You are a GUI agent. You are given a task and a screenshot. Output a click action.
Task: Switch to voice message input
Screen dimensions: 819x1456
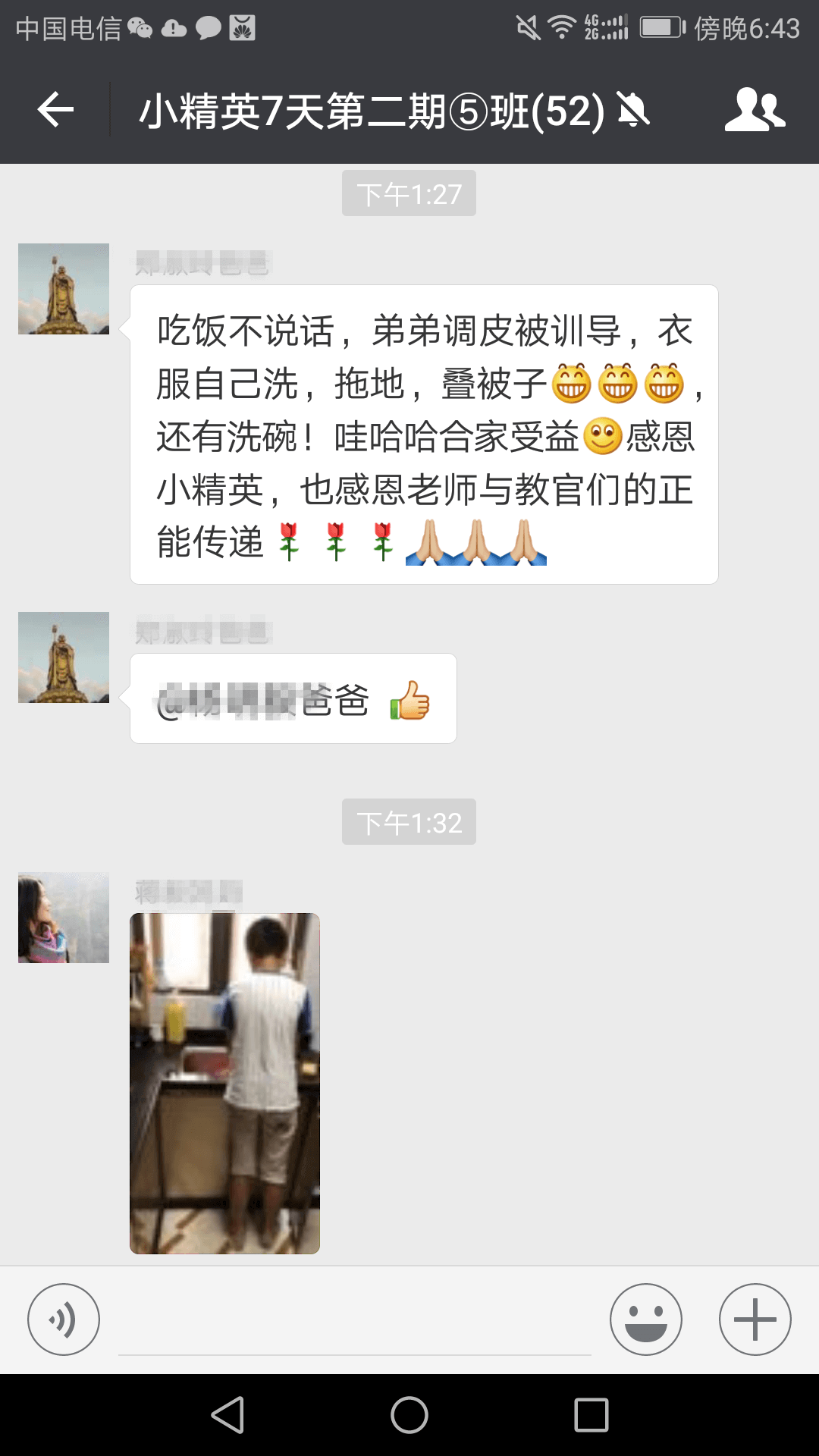pyautogui.click(x=64, y=1319)
